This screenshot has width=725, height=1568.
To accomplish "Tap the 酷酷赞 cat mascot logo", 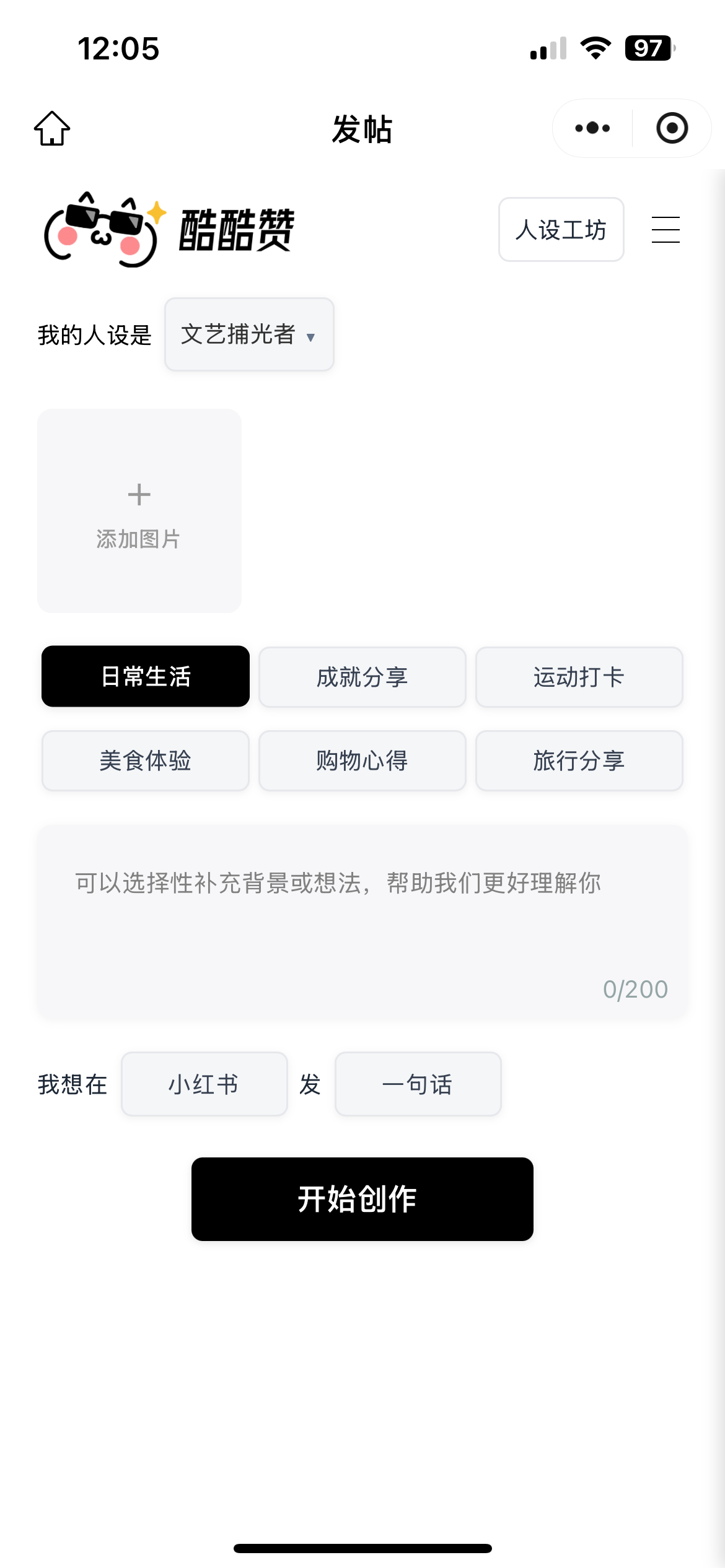I will pos(102,229).
